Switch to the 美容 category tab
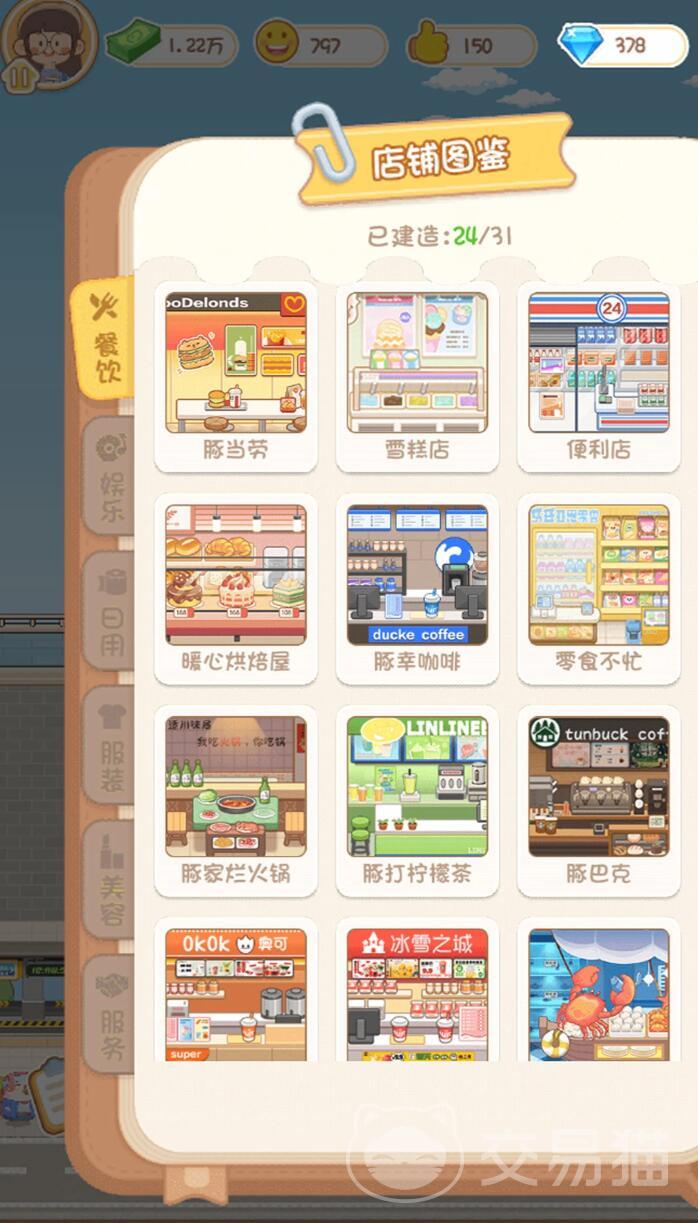 (111, 879)
